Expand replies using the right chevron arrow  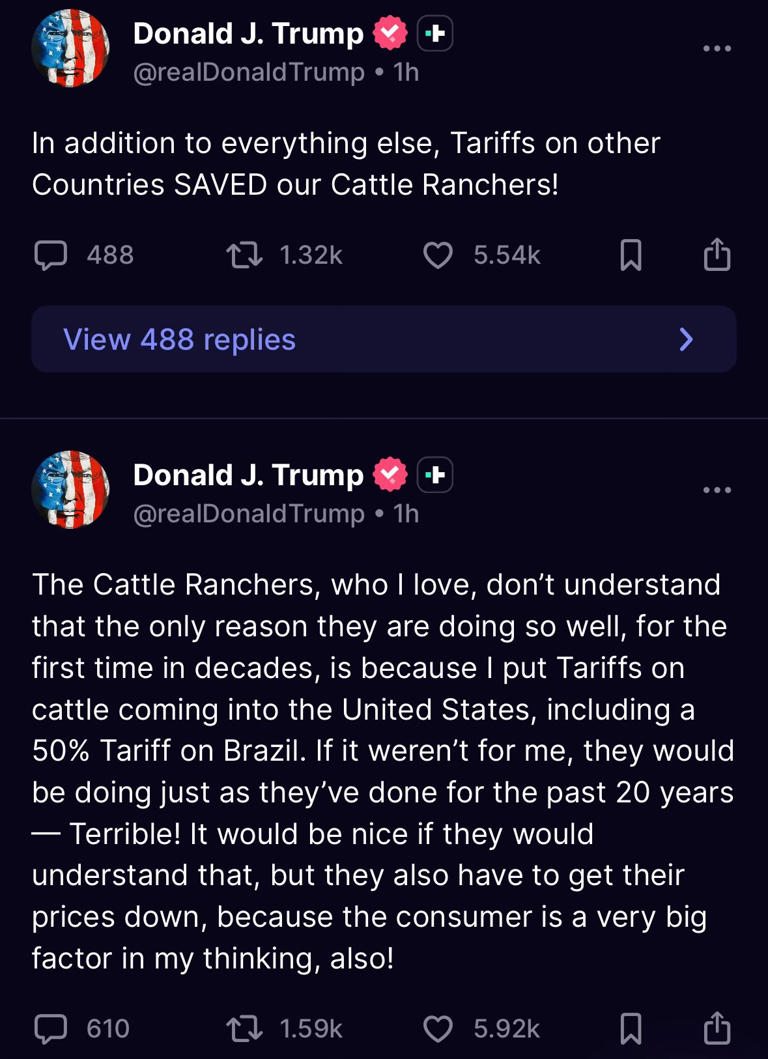[686, 339]
